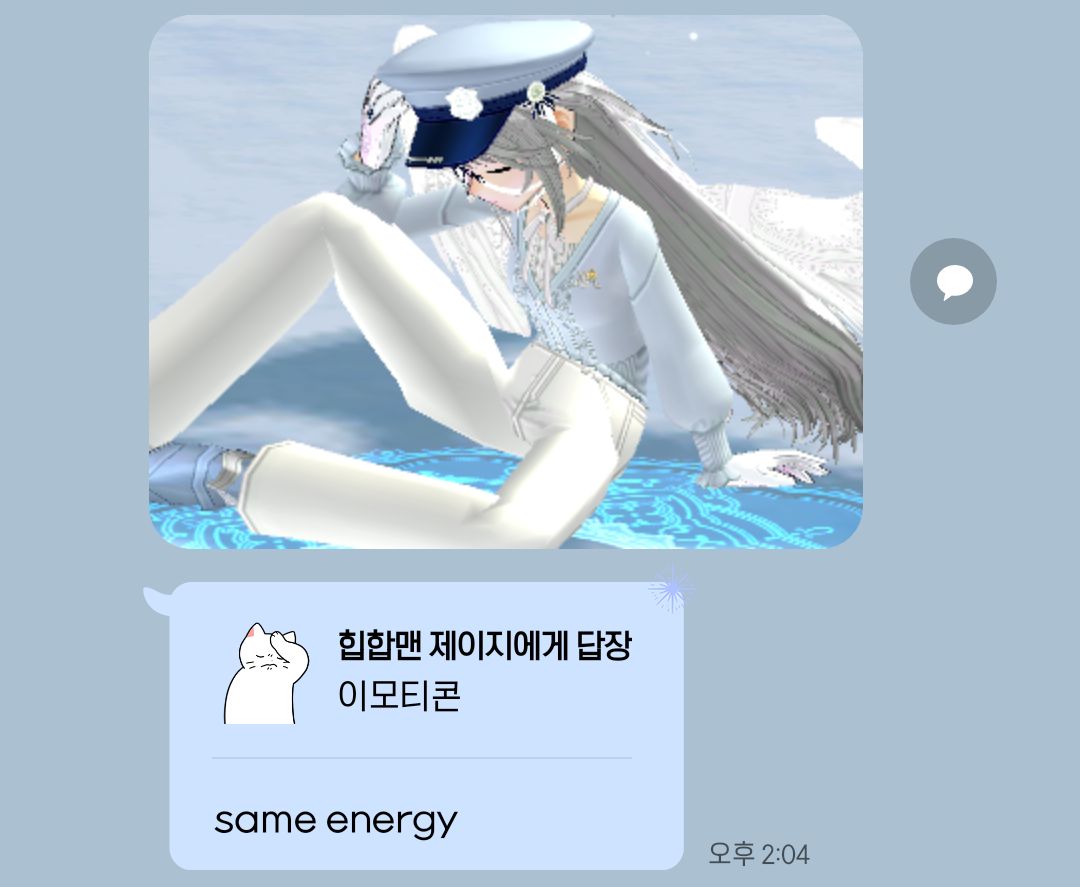Screen dimensions: 1080x887
Task: Tap the comment bubble icon beside image
Action: 953,281
